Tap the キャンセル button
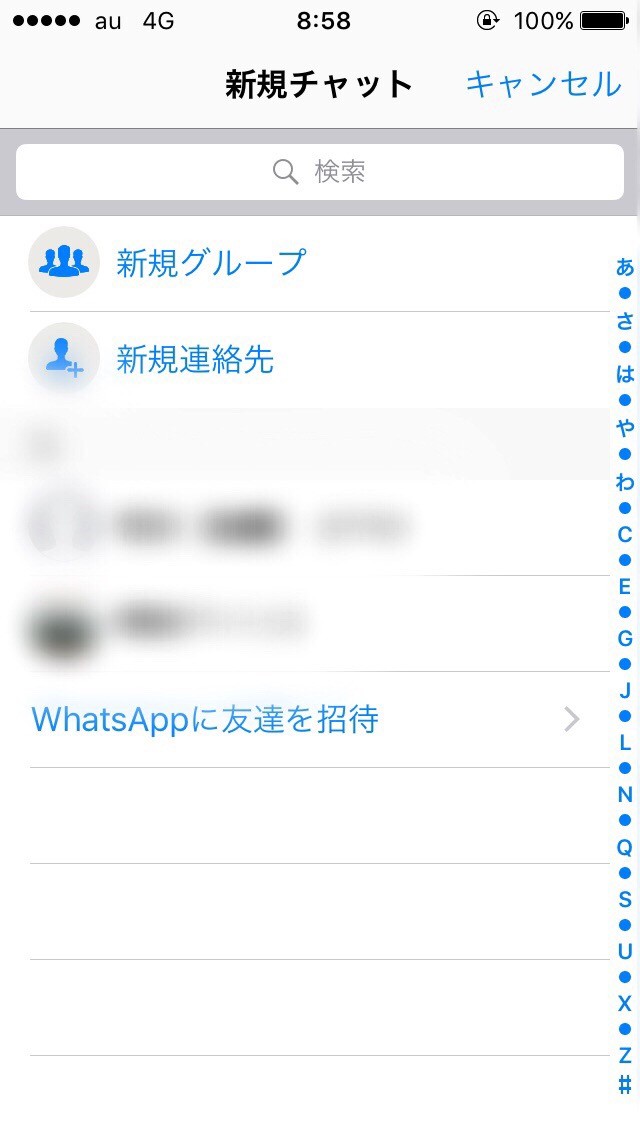 coord(543,84)
